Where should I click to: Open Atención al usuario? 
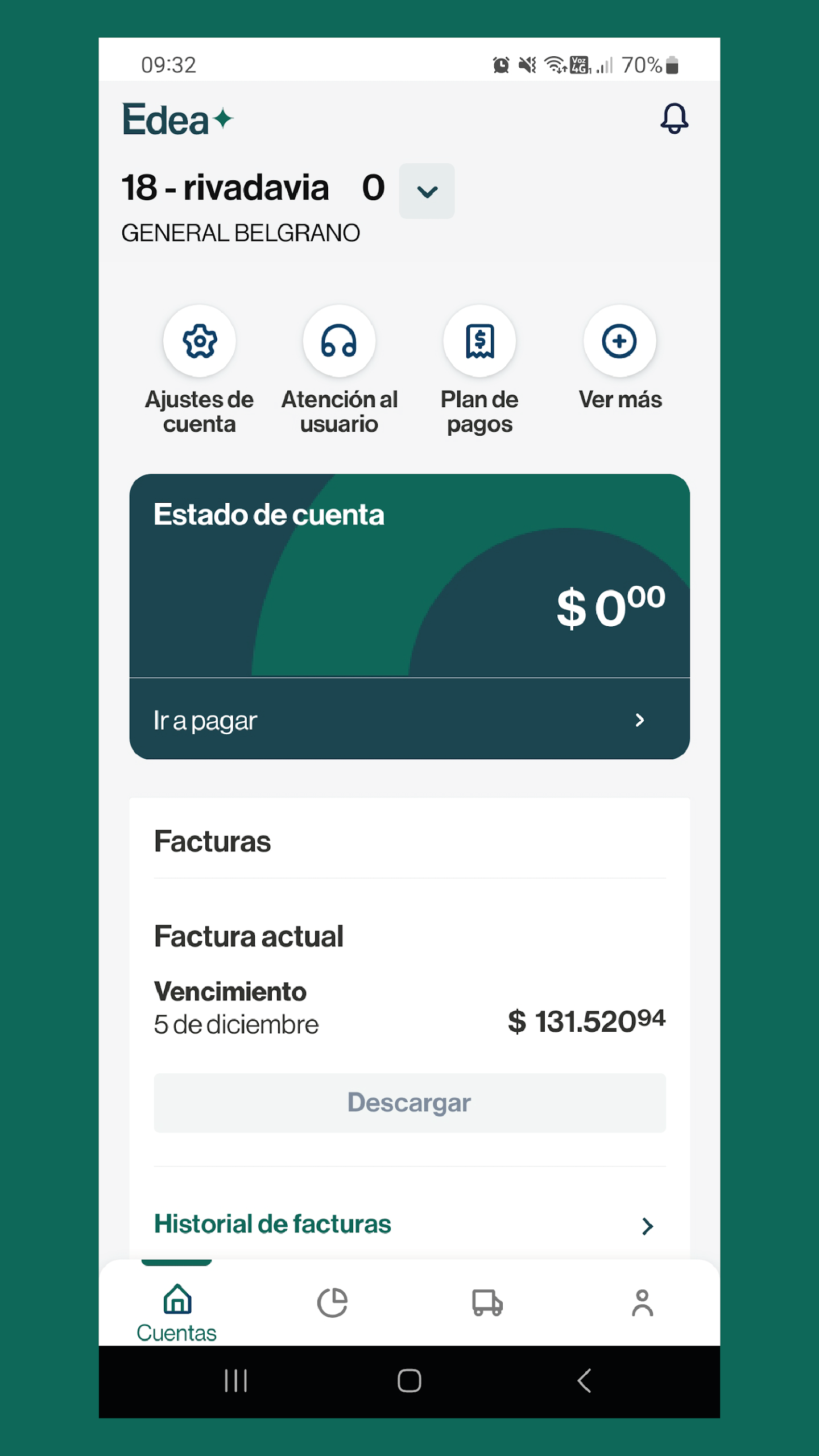pyautogui.click(x=339, y=341)
